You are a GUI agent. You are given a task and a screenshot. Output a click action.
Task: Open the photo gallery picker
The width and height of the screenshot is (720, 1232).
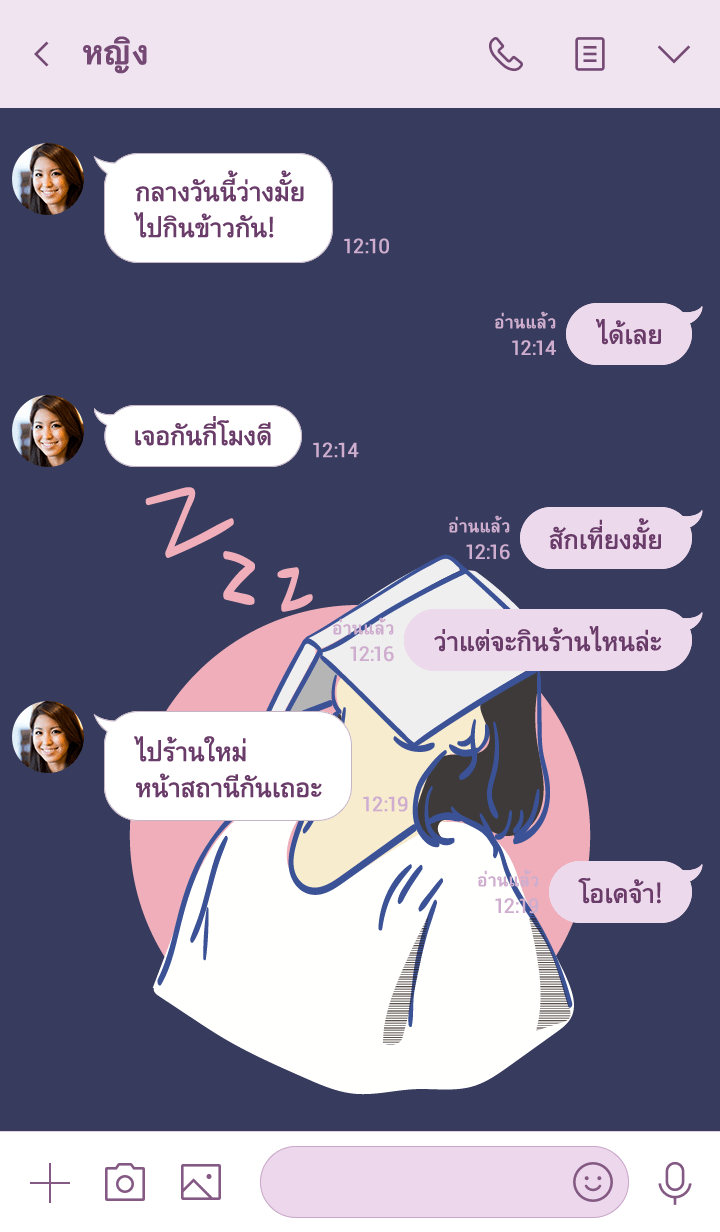tap(201, 1183)
